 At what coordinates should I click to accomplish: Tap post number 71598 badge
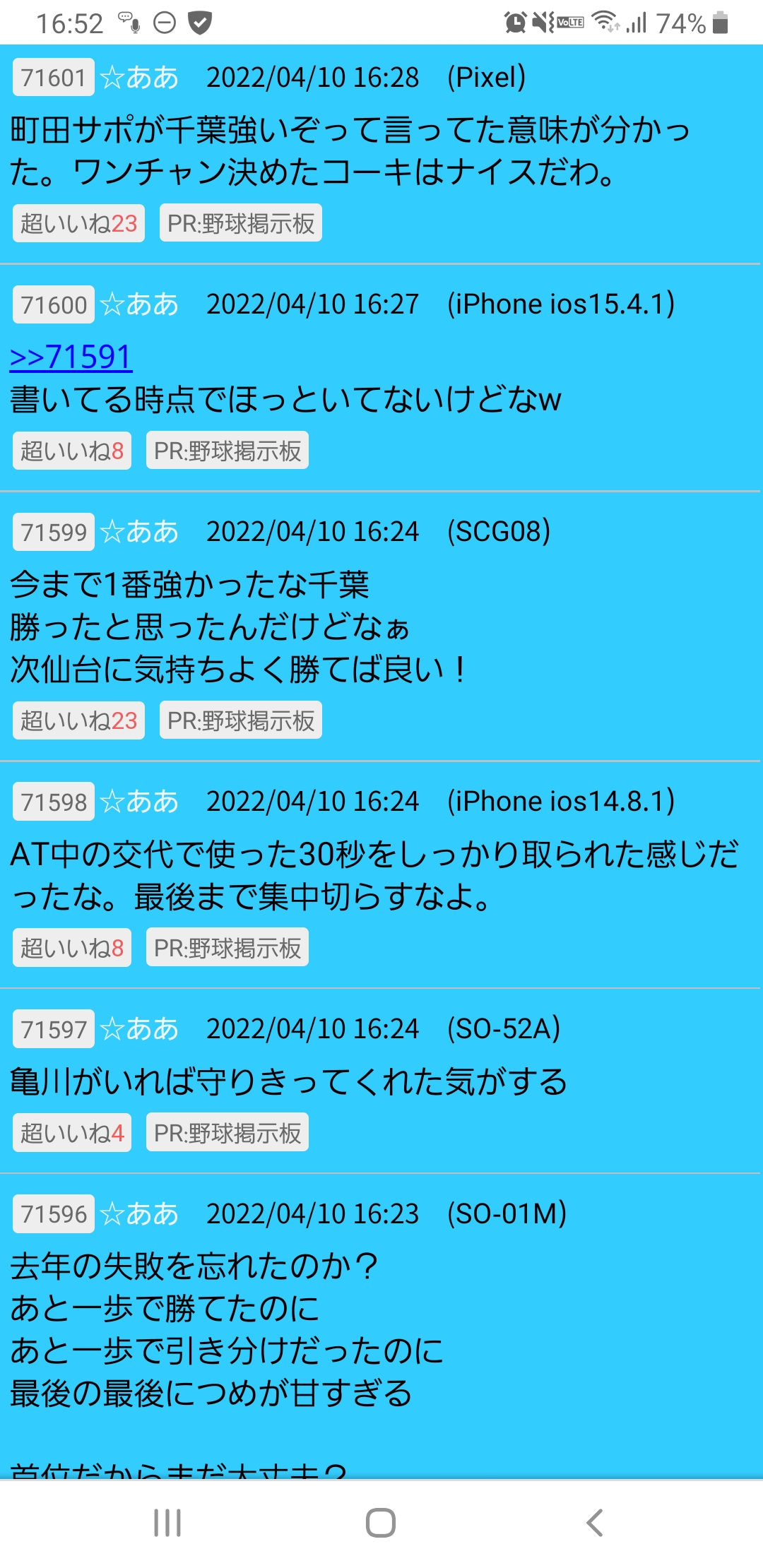point(54,802)
